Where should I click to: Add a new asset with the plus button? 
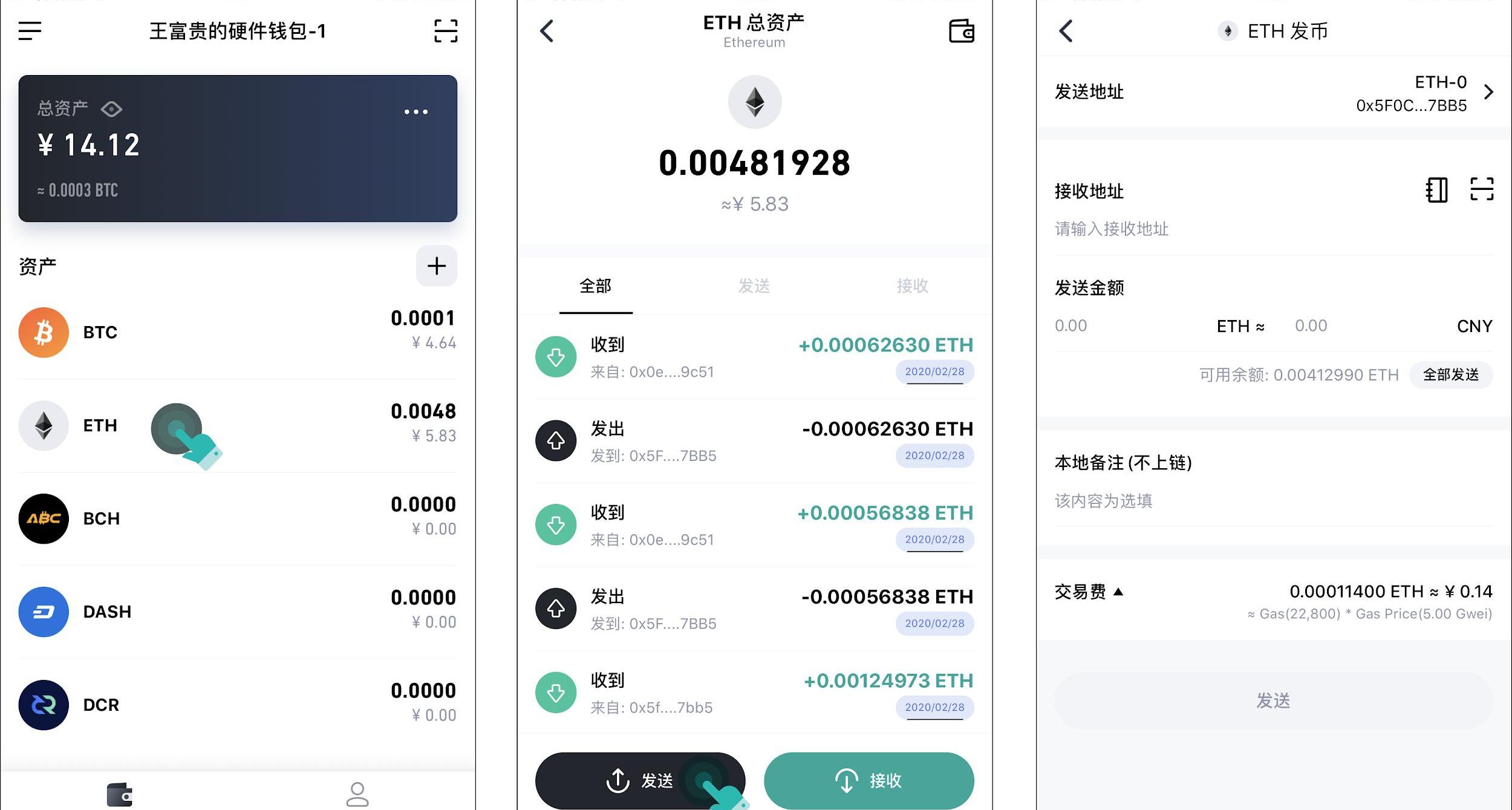[x=437, y=266]
